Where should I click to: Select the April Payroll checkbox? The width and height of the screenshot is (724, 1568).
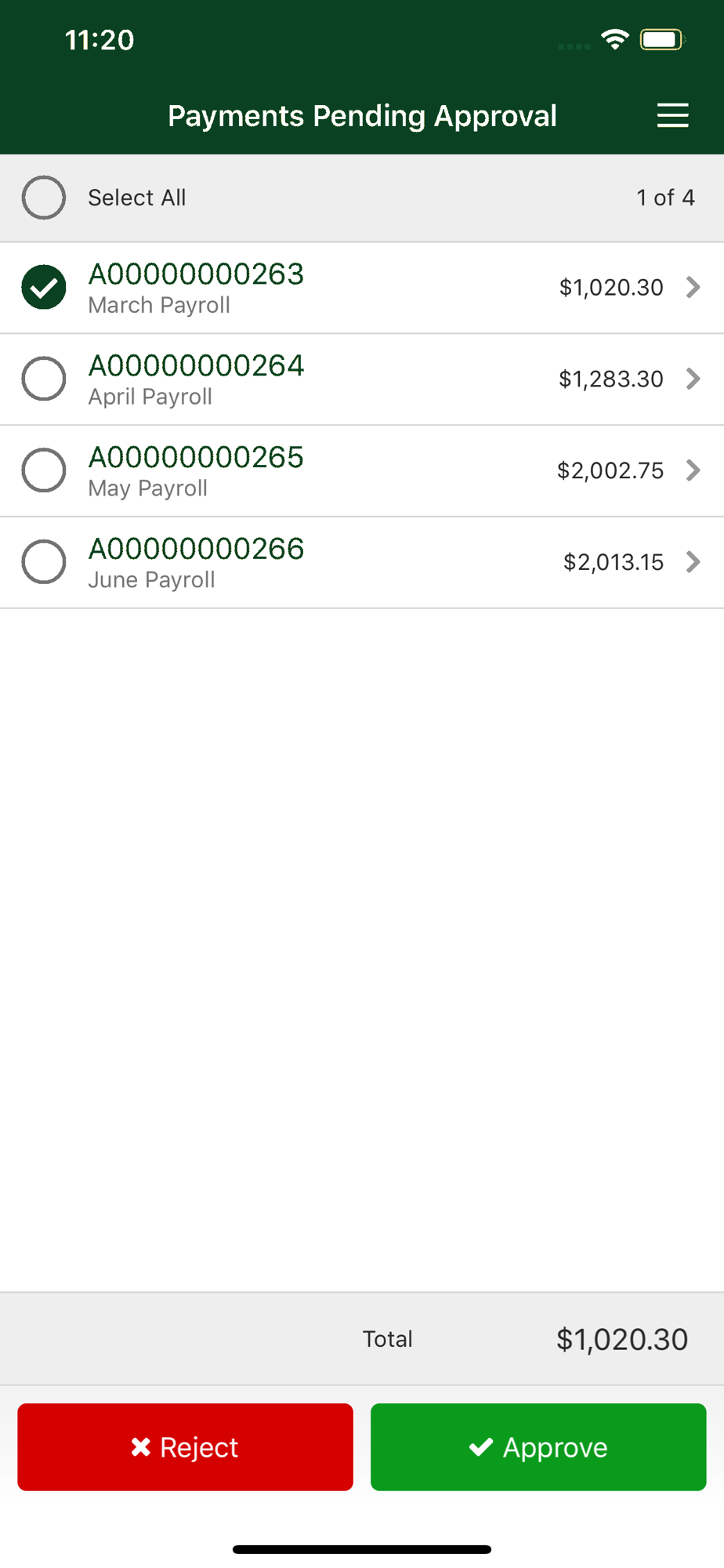click(x=44, y=379)
